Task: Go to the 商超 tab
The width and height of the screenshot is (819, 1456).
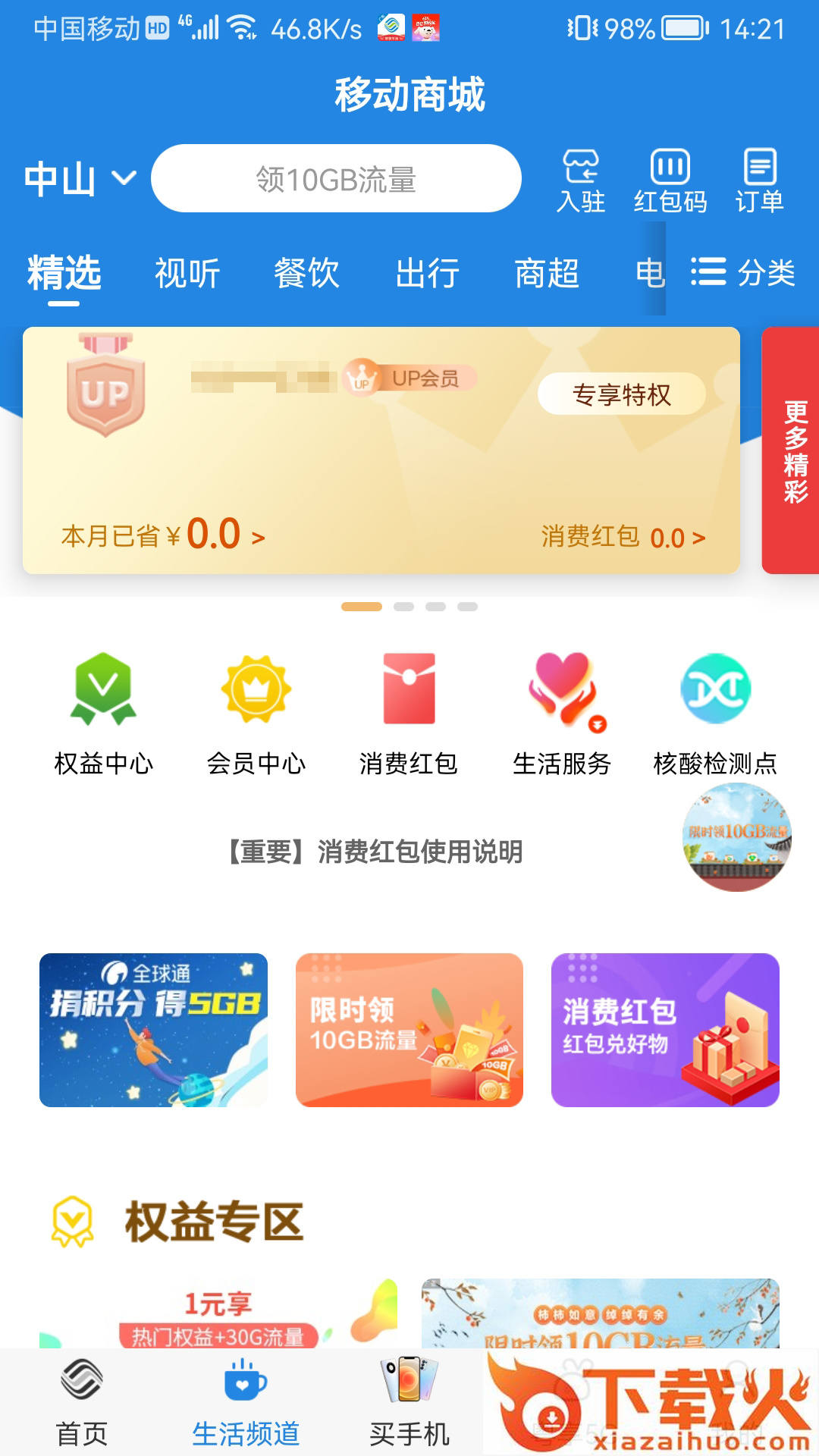Action: 547,273
